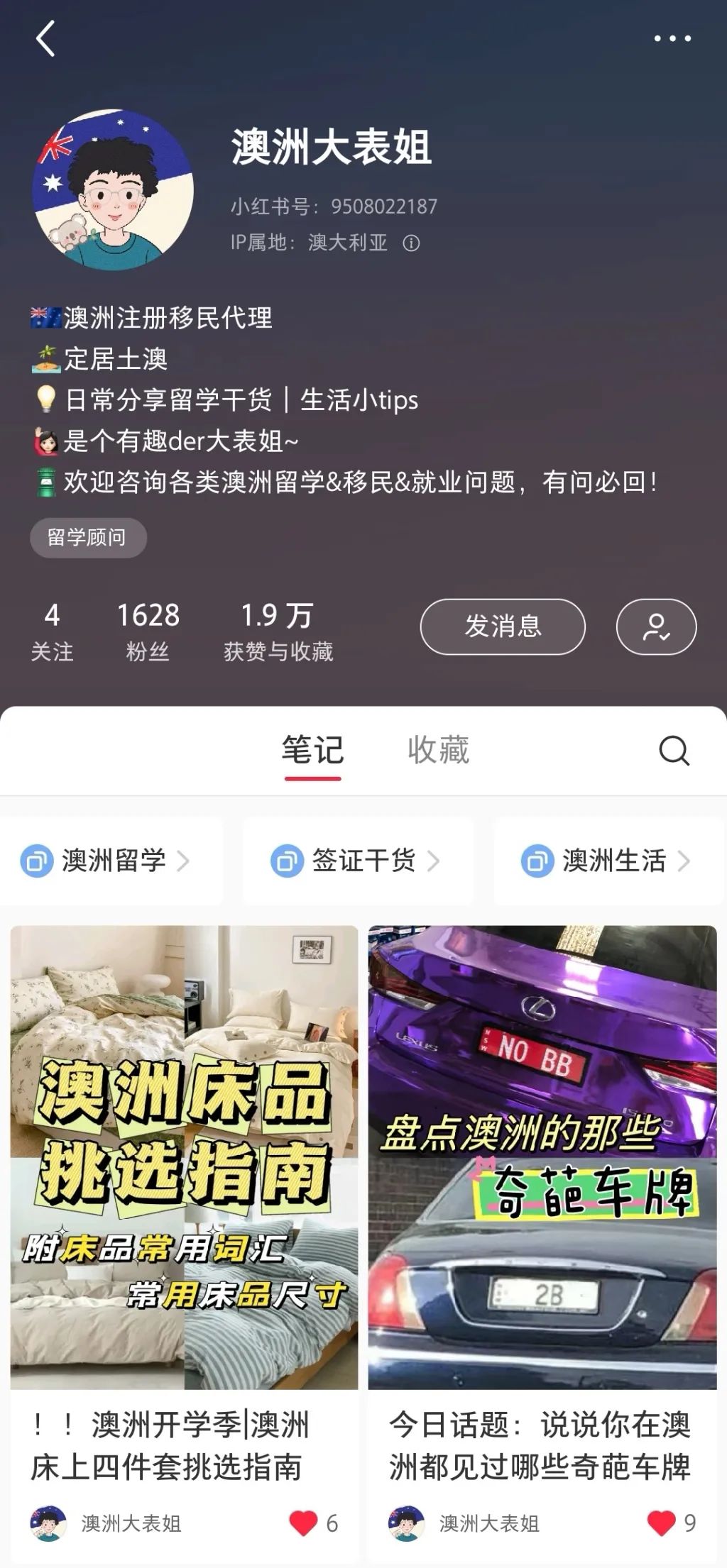727x1568 pixels.
Task: Open the 签证干货 collection
Action: pos(358,861)
